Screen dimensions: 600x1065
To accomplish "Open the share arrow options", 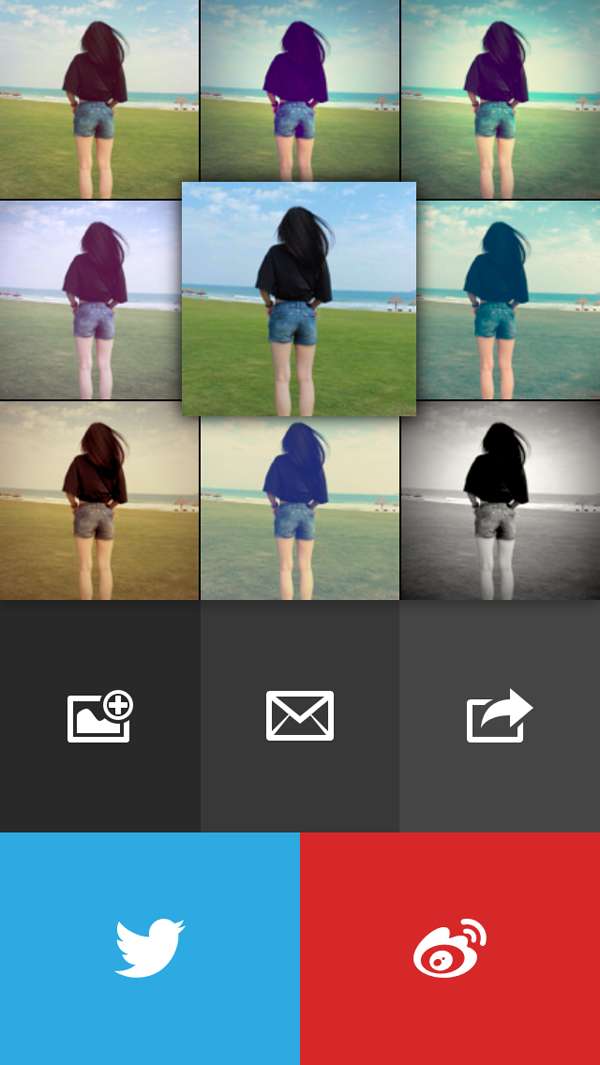I will [x=499, y=716].
